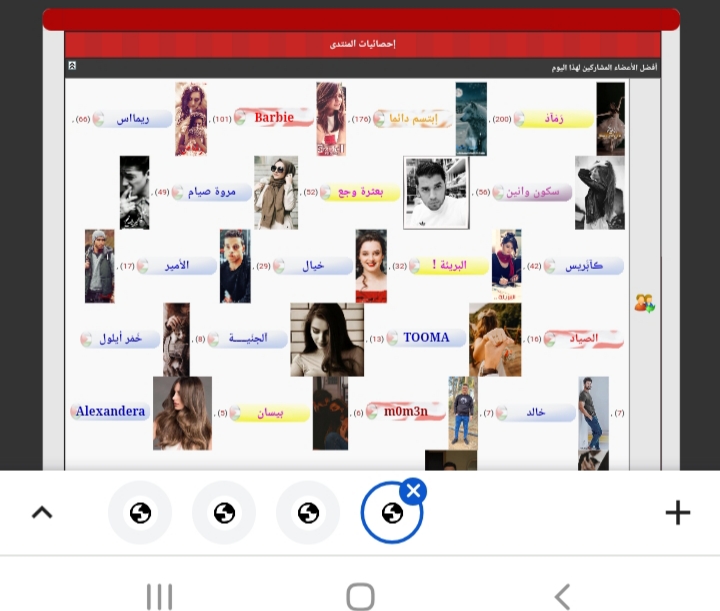The image size is (720, 611).
Task: Open the profile of الأمير
Action: coord(176,266)
